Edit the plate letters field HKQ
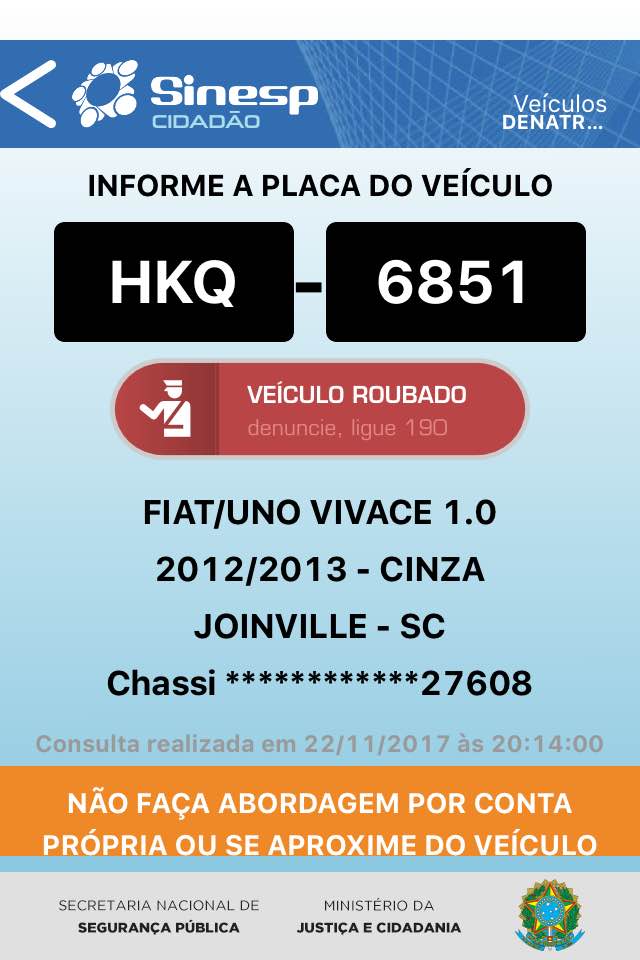This screenshot has height=960, width=640. pyautogui.click(x=173, y=282)
